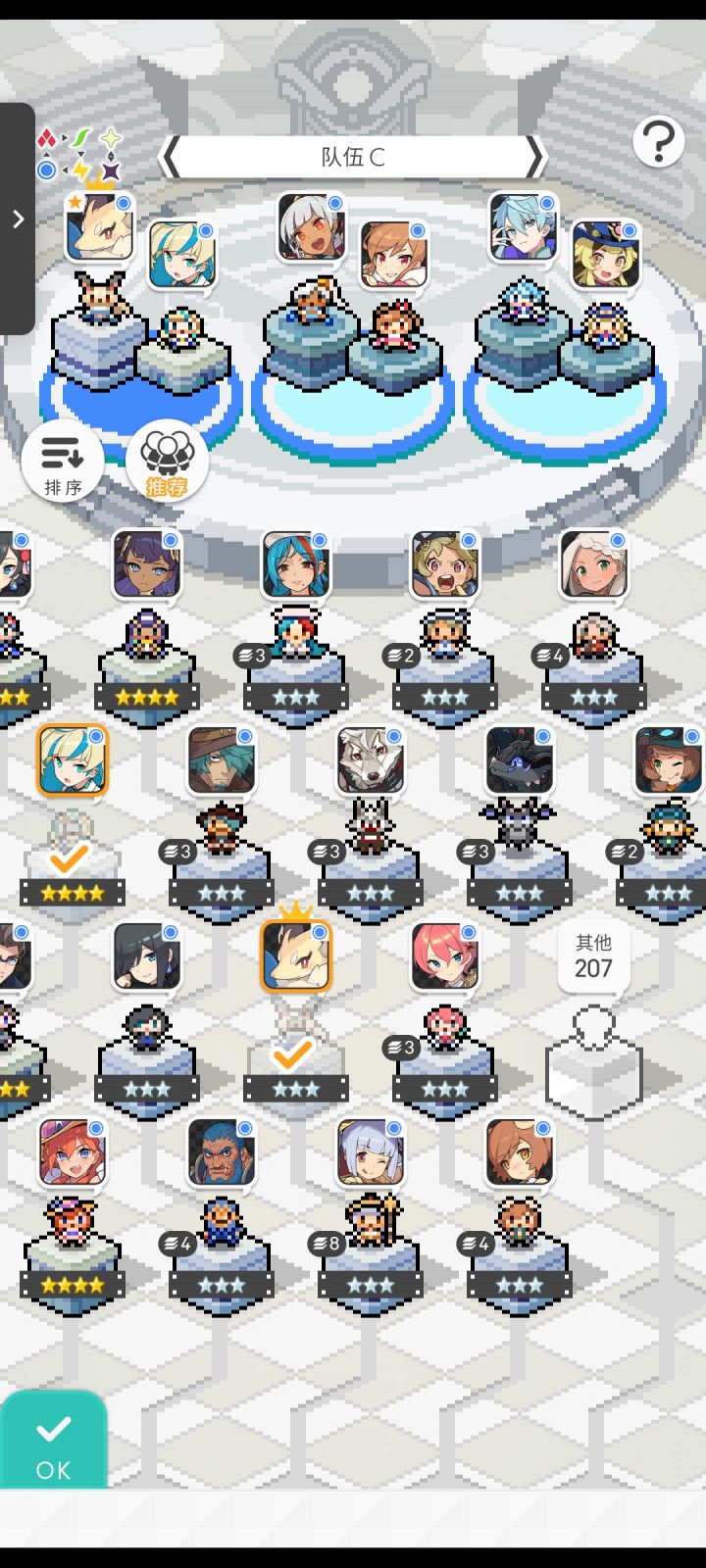The height and width of the screenshot is (1568, 706).
Task: Remove the blue-haired hero from team slot
Action: [523, 227]
